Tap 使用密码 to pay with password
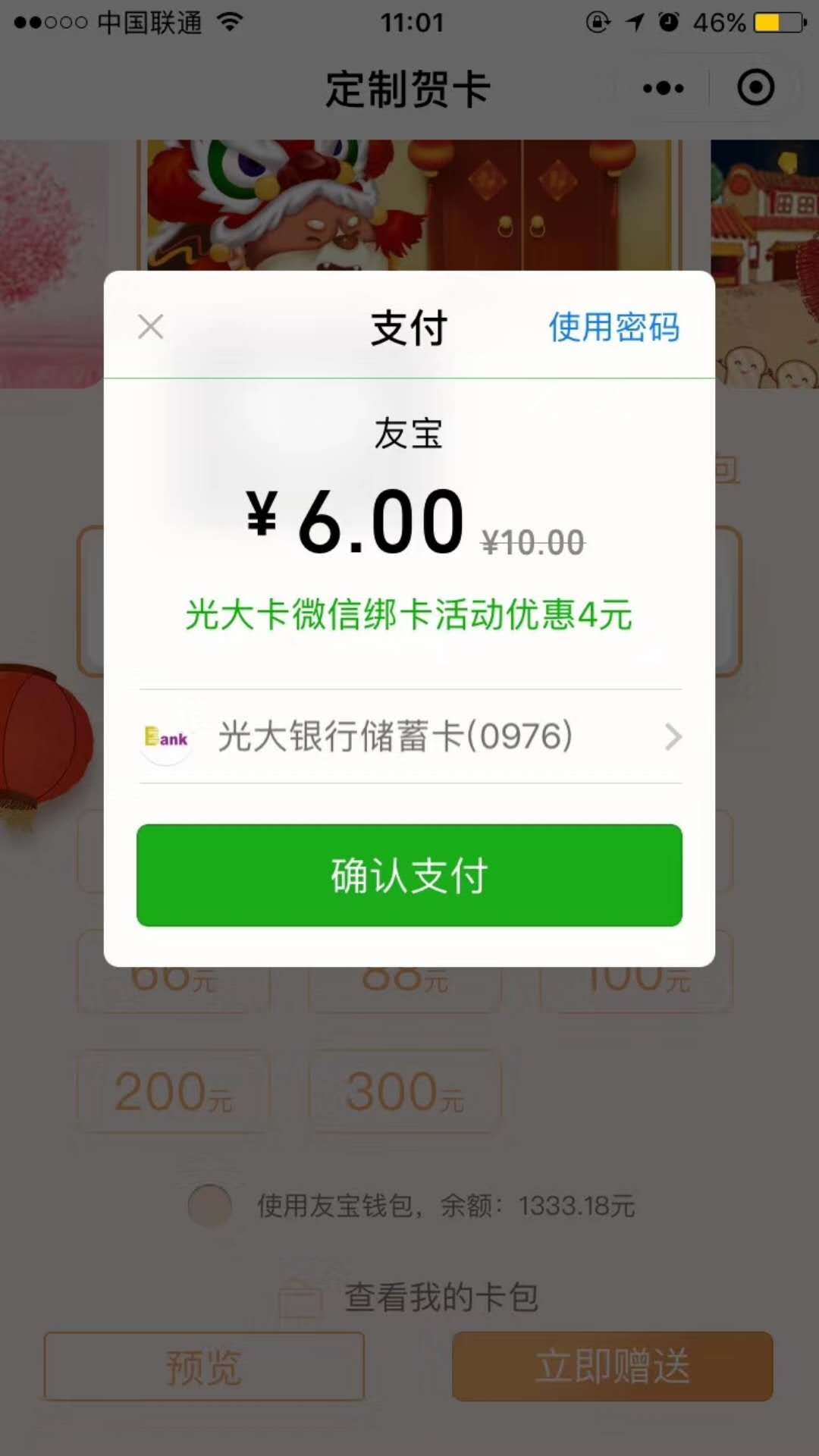This screenshot has height=1456, width=819. pos(613,328)
